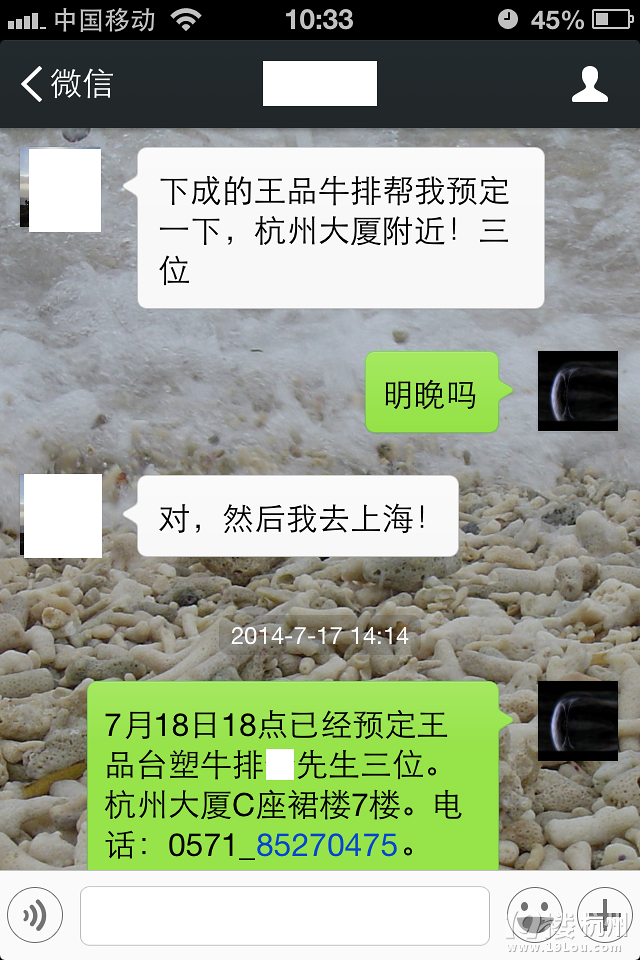
Task: Switch to voice message input
Action: point(35,914)
